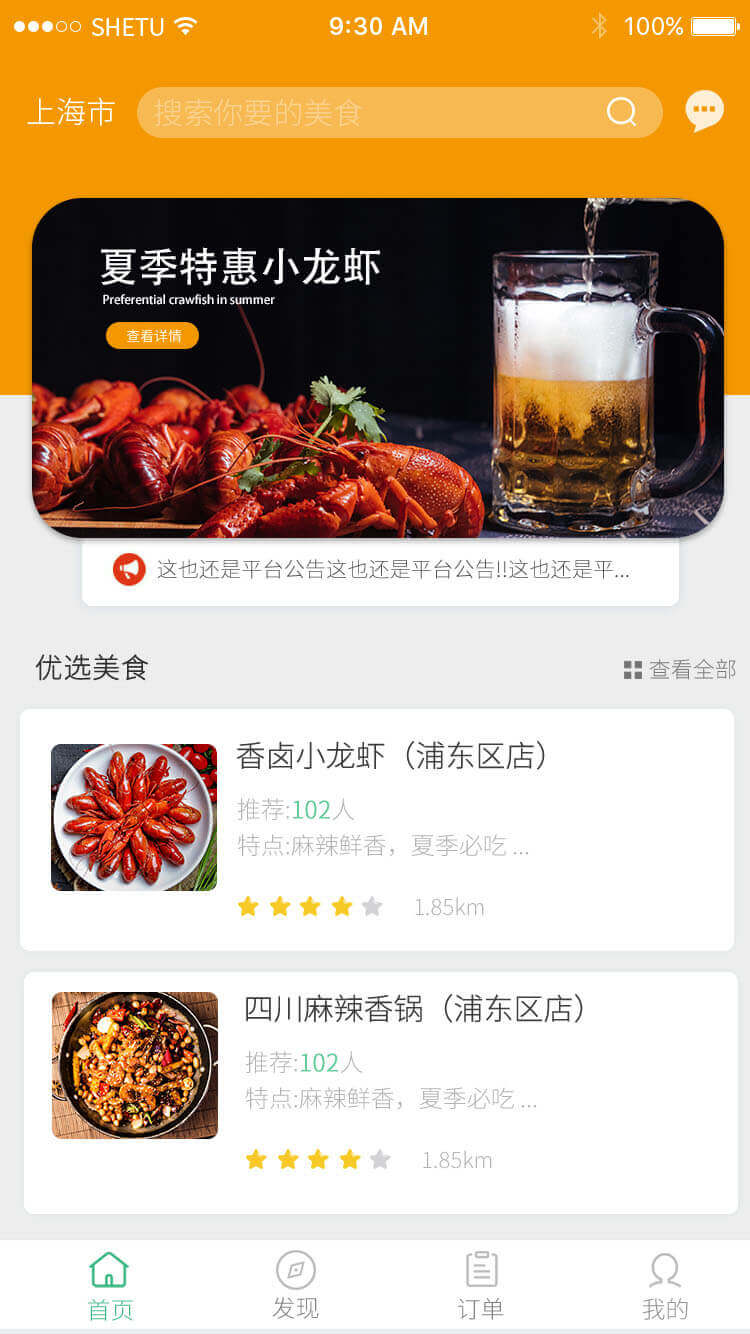Switch to the 订单 tab

(x=481, y=1286)
